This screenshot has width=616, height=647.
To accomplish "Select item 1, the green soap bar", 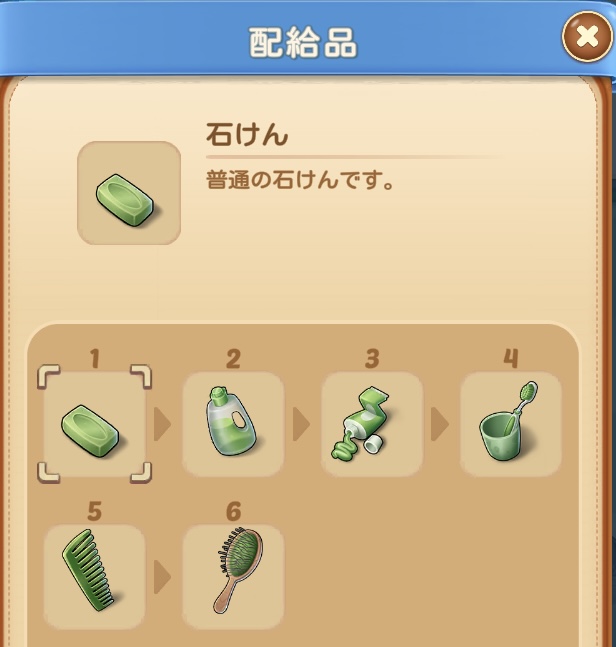I will click(x=94, y=425).
